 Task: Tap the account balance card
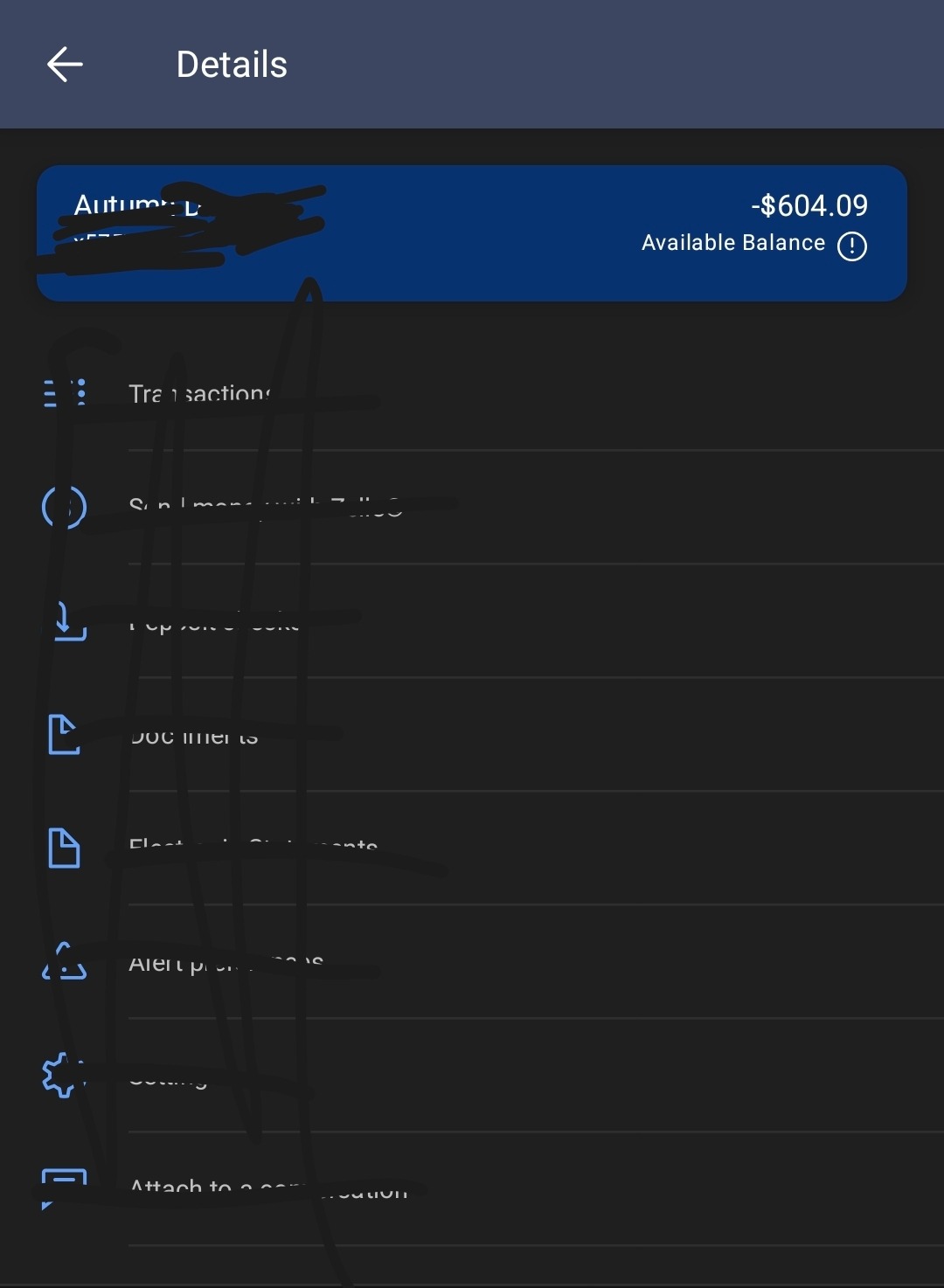(524, 233)
